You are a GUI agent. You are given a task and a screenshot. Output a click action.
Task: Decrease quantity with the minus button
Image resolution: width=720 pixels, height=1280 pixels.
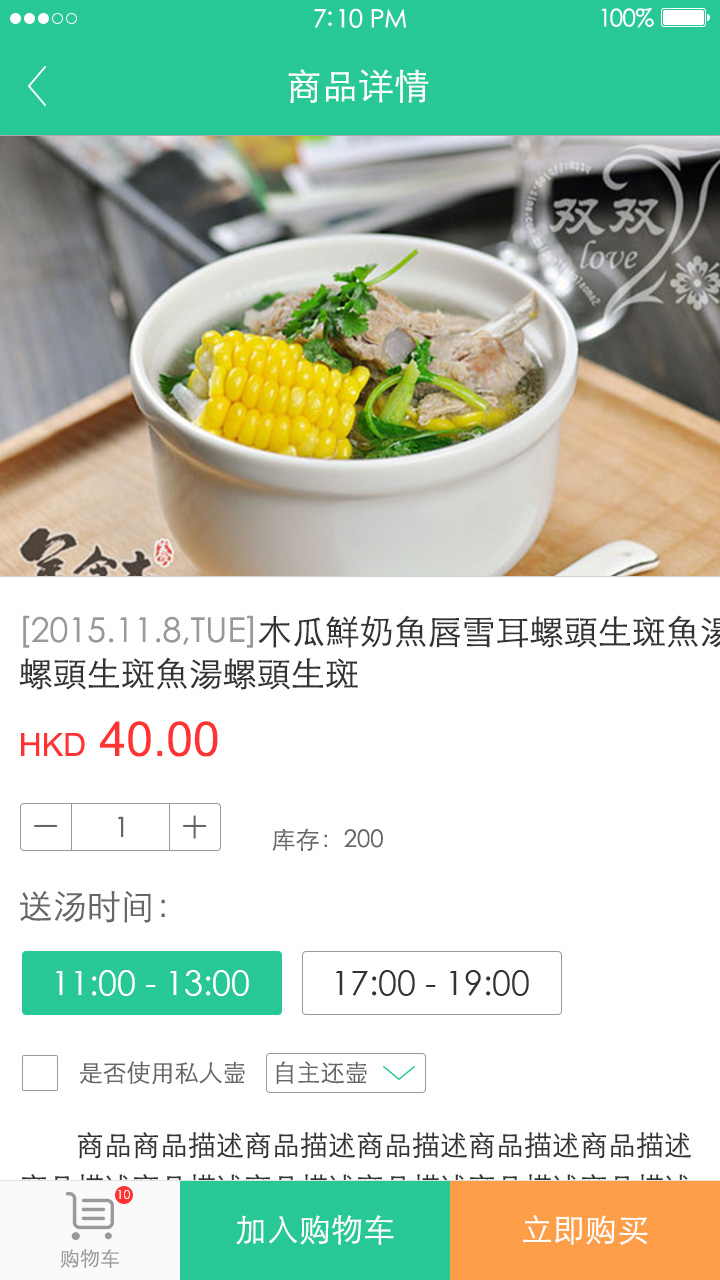point(46,827)
